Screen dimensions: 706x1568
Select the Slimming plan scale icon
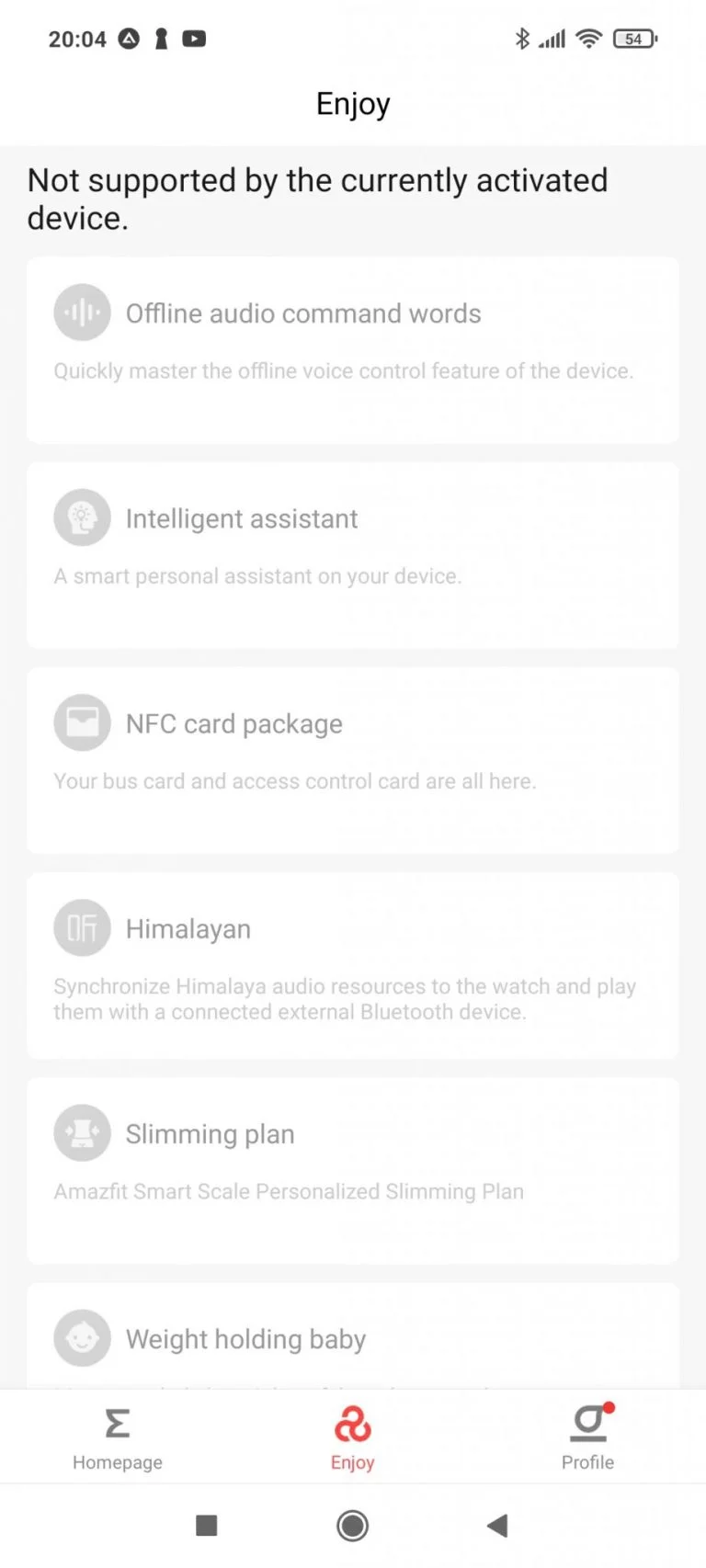[82, 1132]
